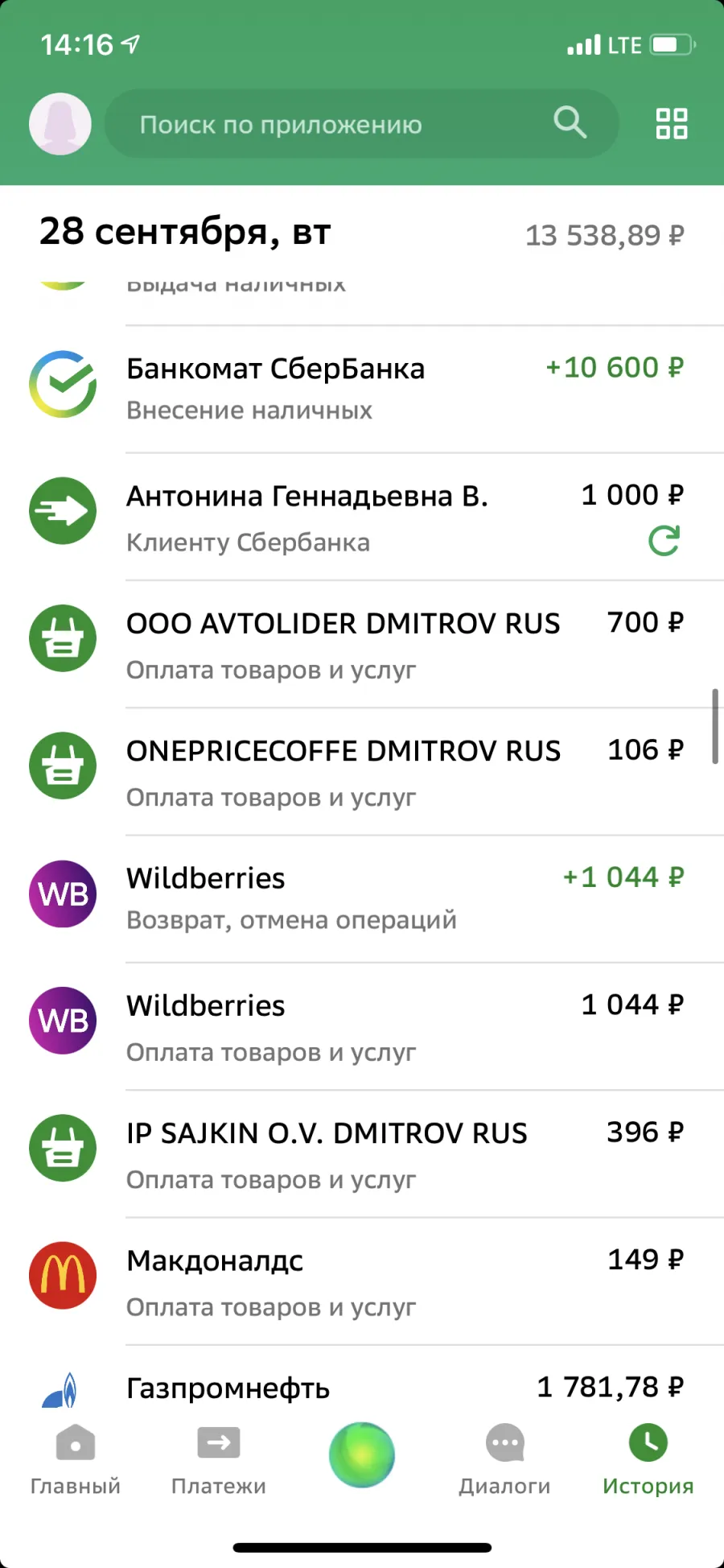View ONEPRICECOFFE DMITROV RUS transaction
This screenshot has height=1568, width=724.
pyautogui.click(x=362, y=772)
